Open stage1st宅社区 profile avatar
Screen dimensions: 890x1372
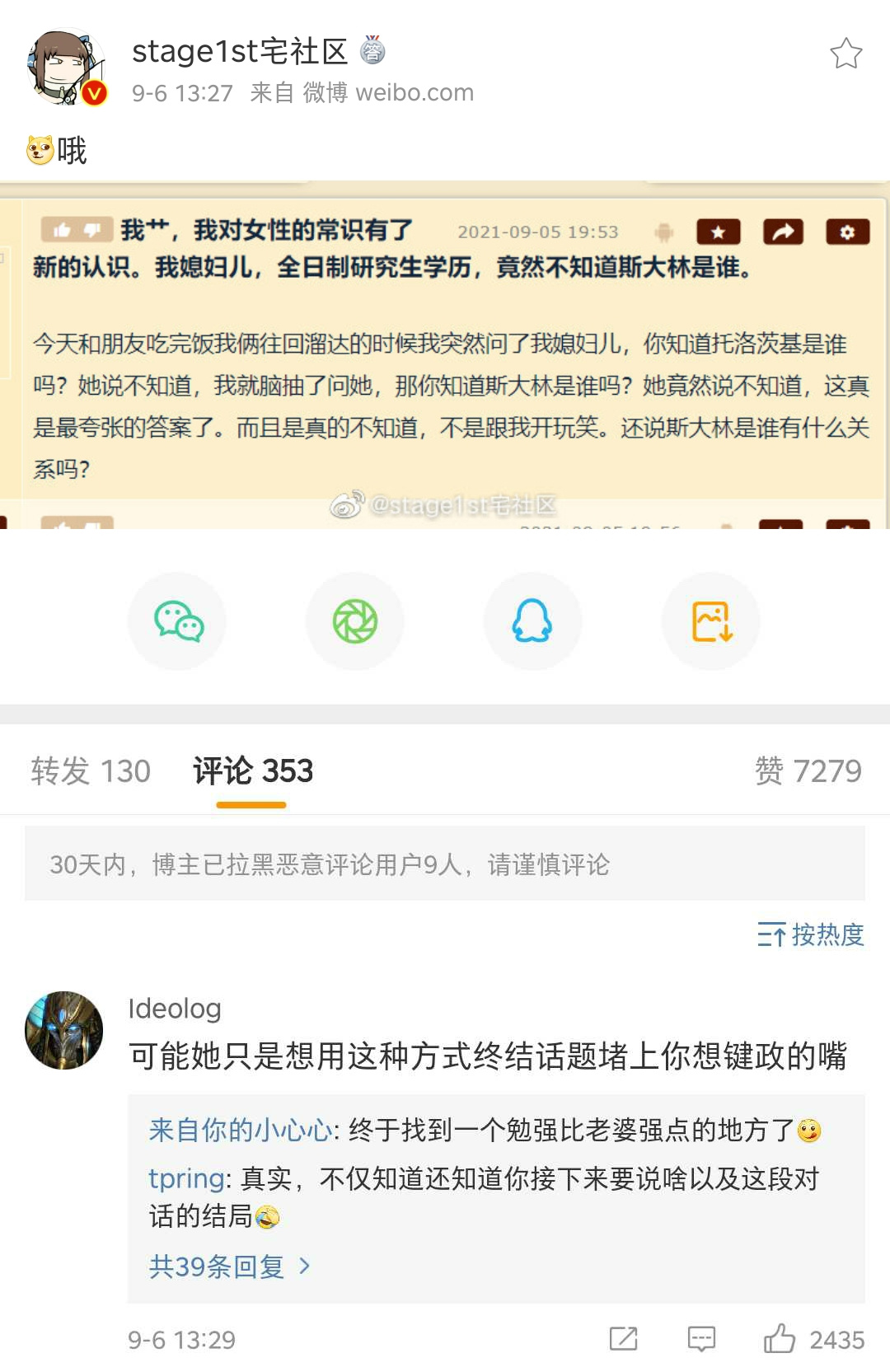pyautogui.click(x=66, y=68)
